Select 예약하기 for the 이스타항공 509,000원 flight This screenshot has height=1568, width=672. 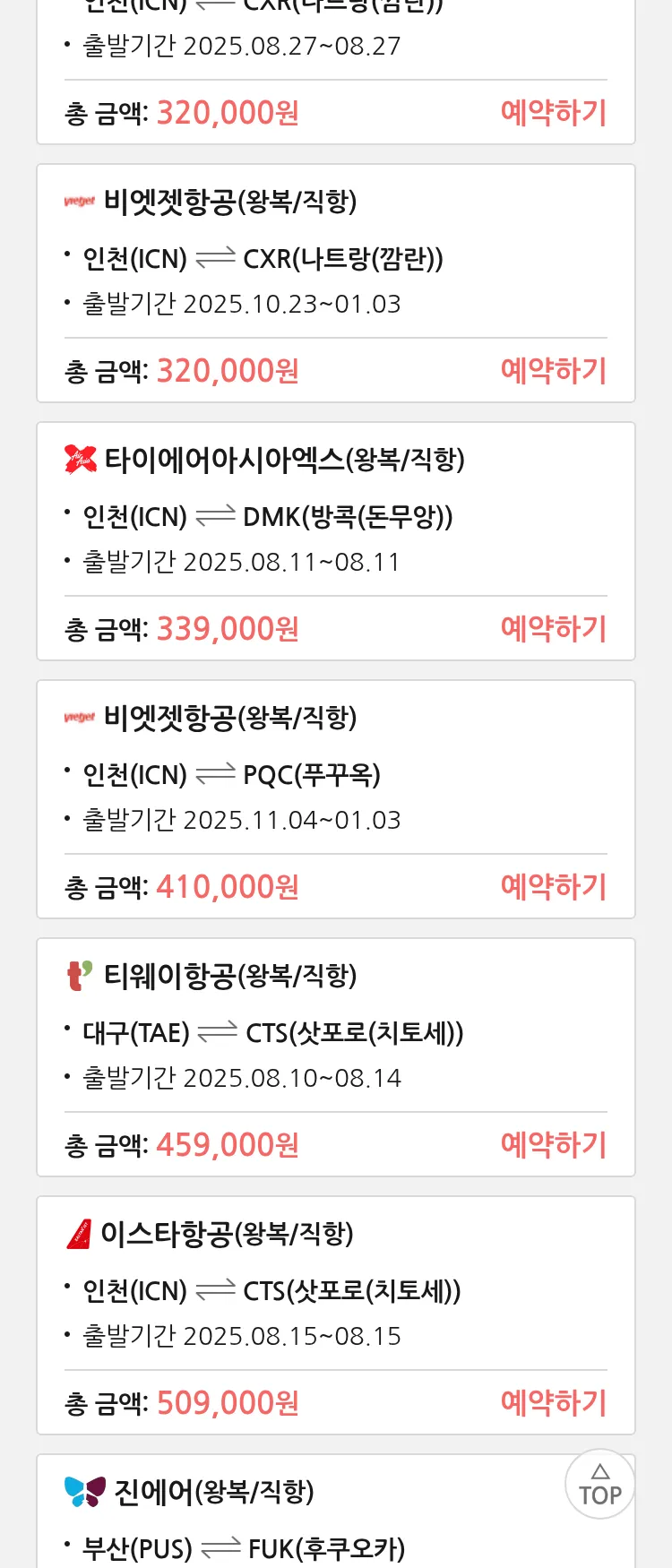553,1403
